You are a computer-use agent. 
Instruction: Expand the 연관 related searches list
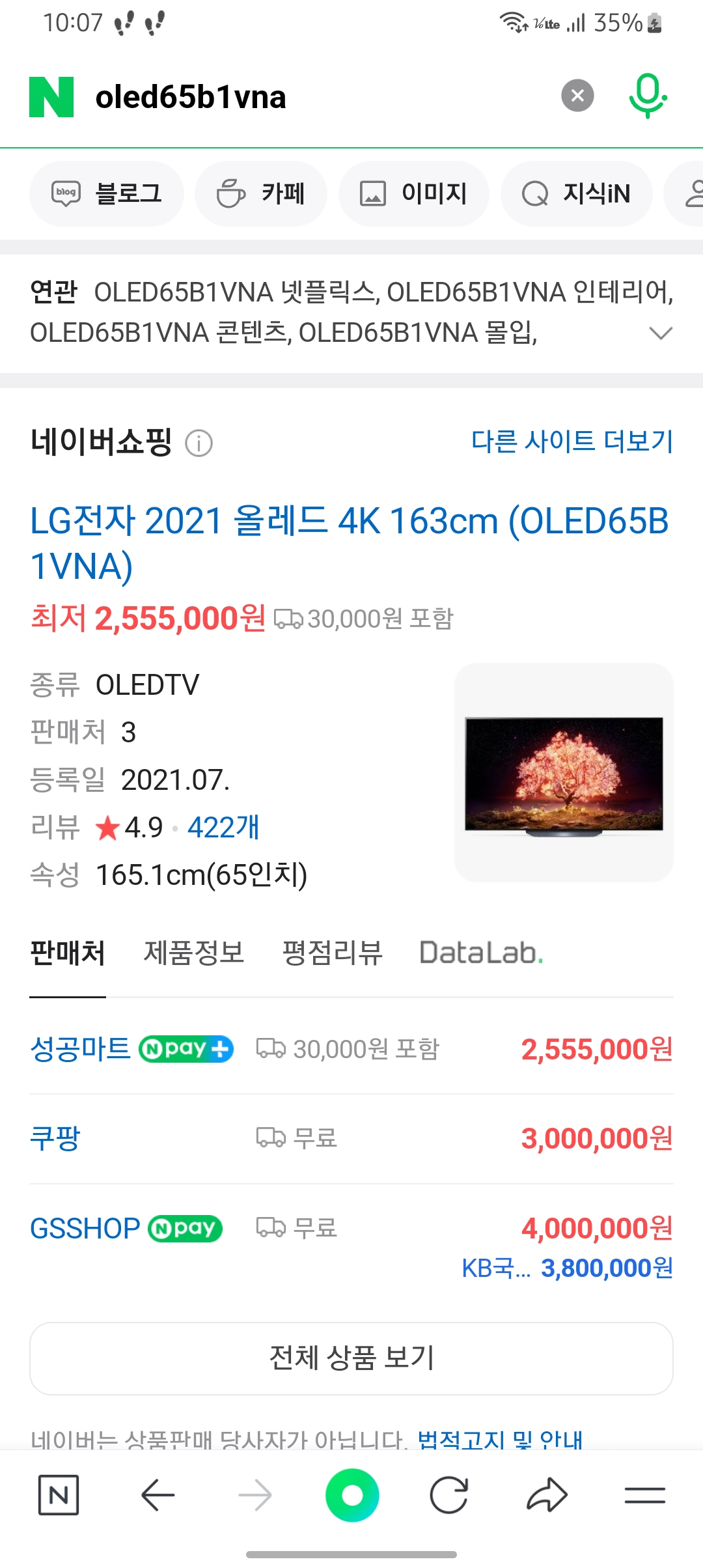660,333
